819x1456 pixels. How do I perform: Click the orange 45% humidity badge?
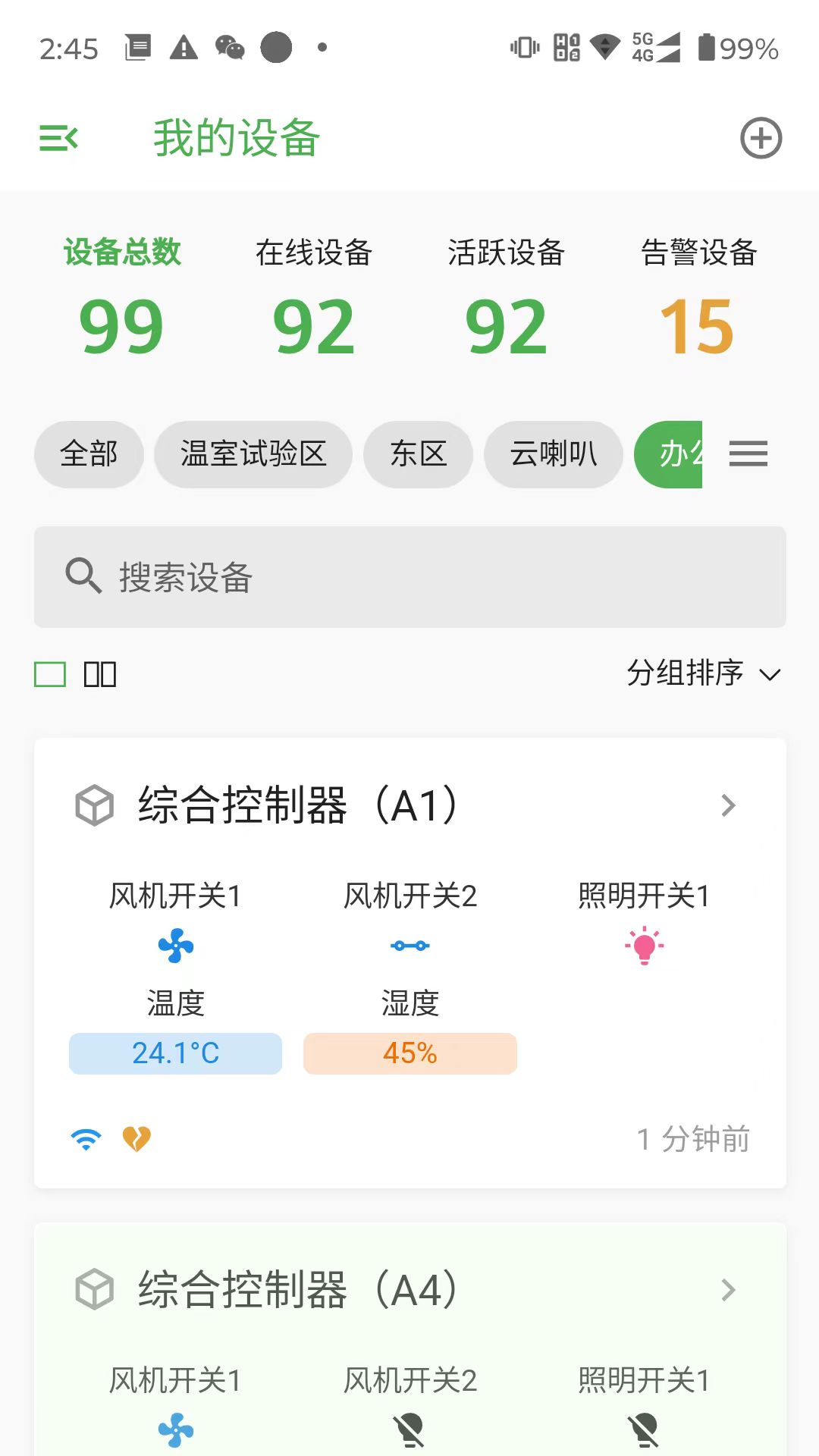point(410,1053)
